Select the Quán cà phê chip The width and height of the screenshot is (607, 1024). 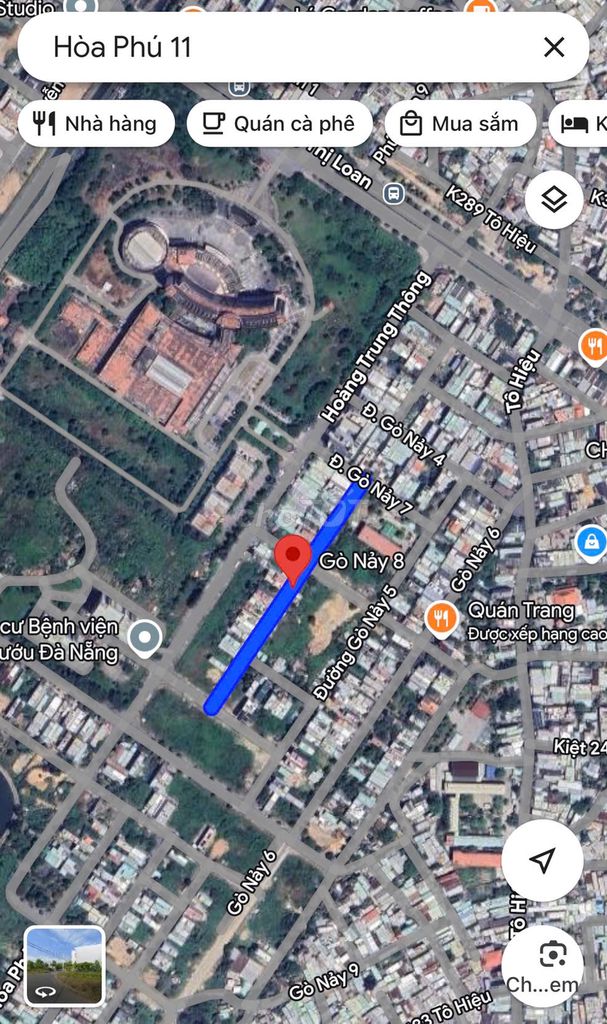(279, 124)
